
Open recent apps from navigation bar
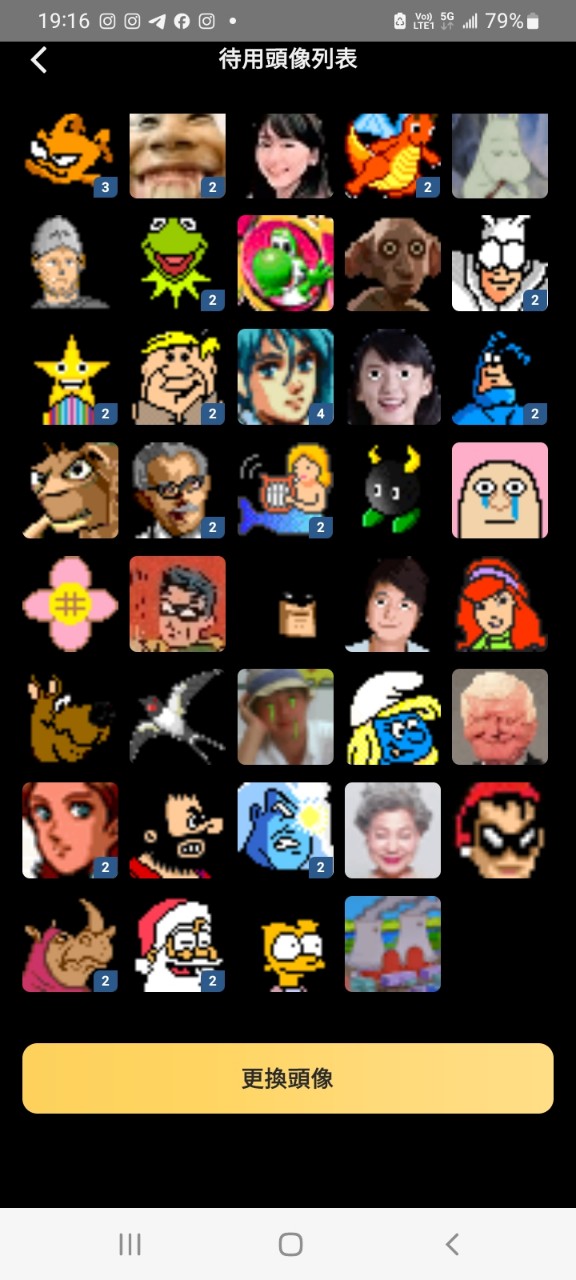[130, 1244]
